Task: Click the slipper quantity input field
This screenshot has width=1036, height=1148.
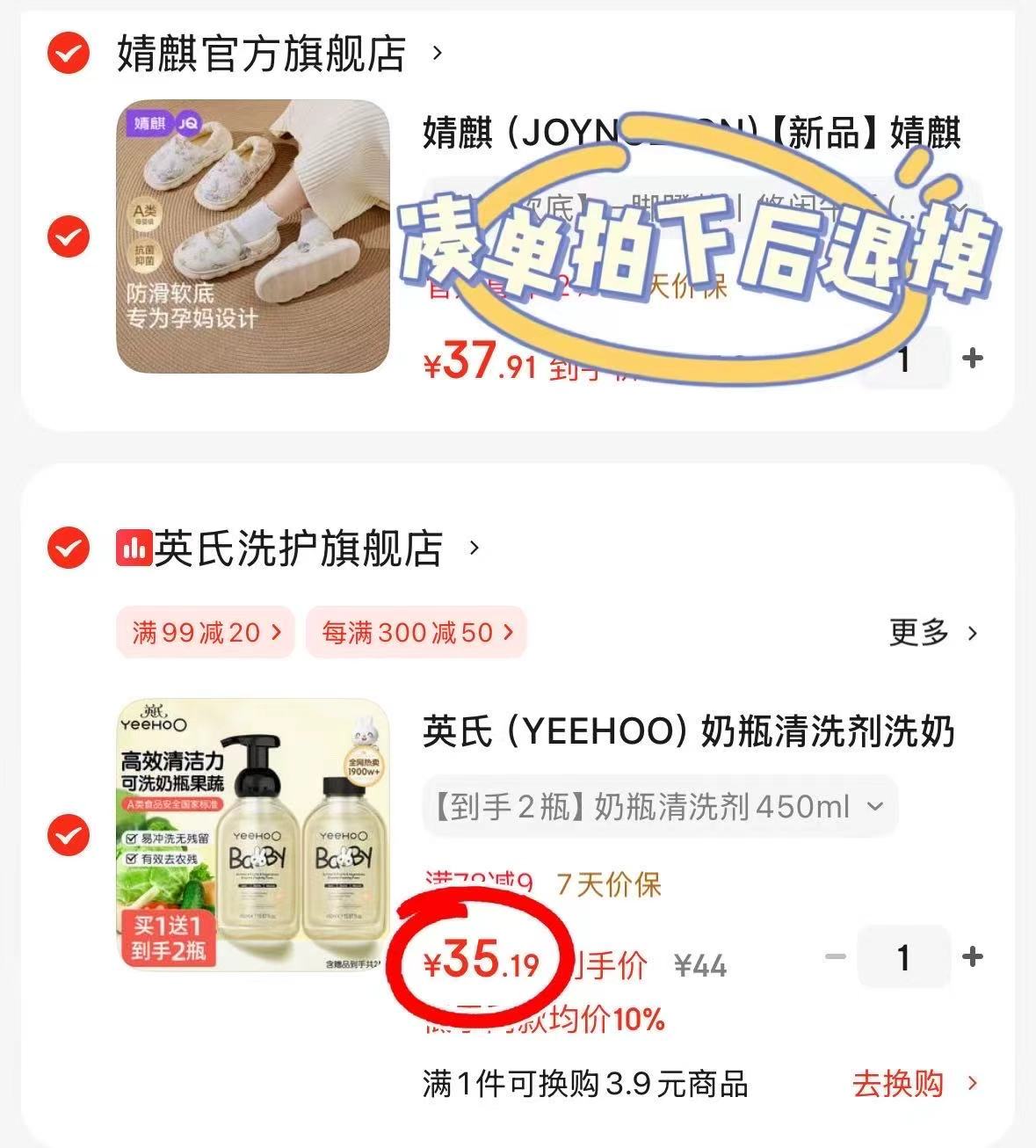Action: tap(903, 358)
